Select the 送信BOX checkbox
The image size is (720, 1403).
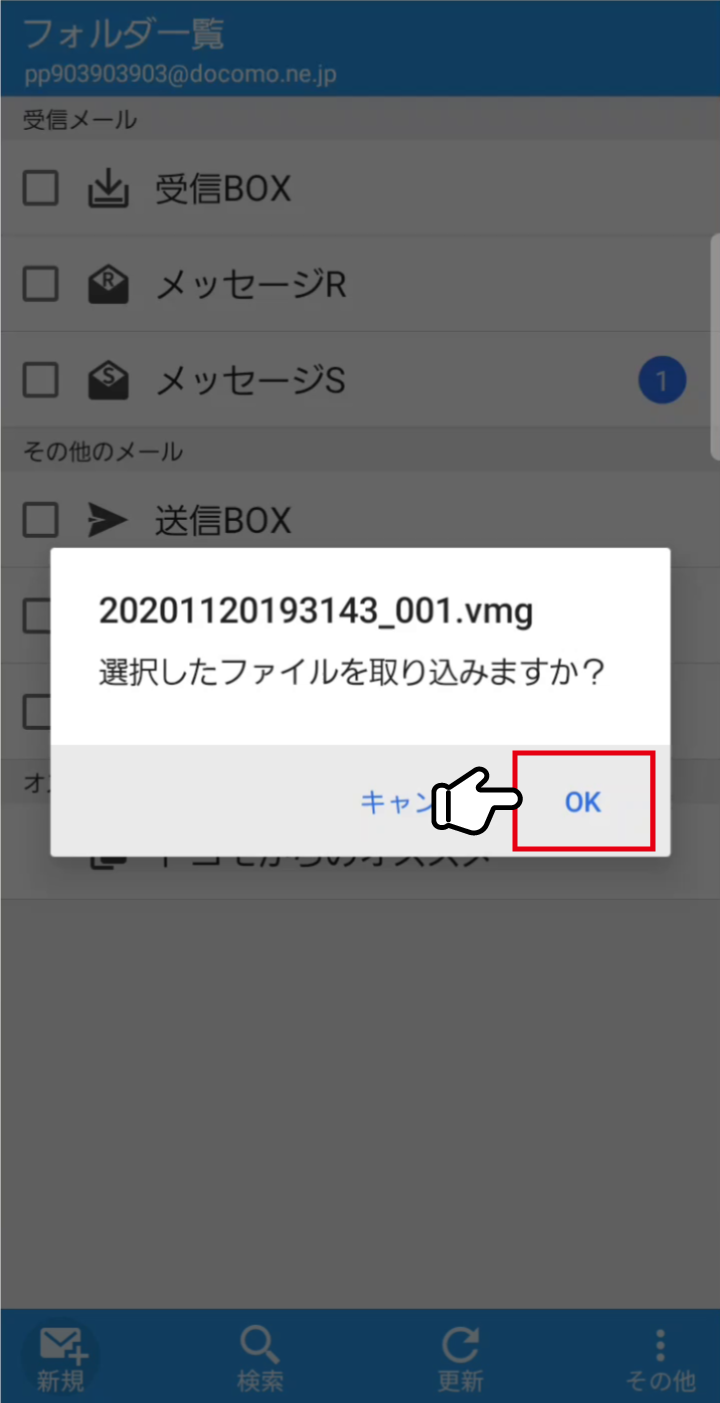[x=41, y=519]
